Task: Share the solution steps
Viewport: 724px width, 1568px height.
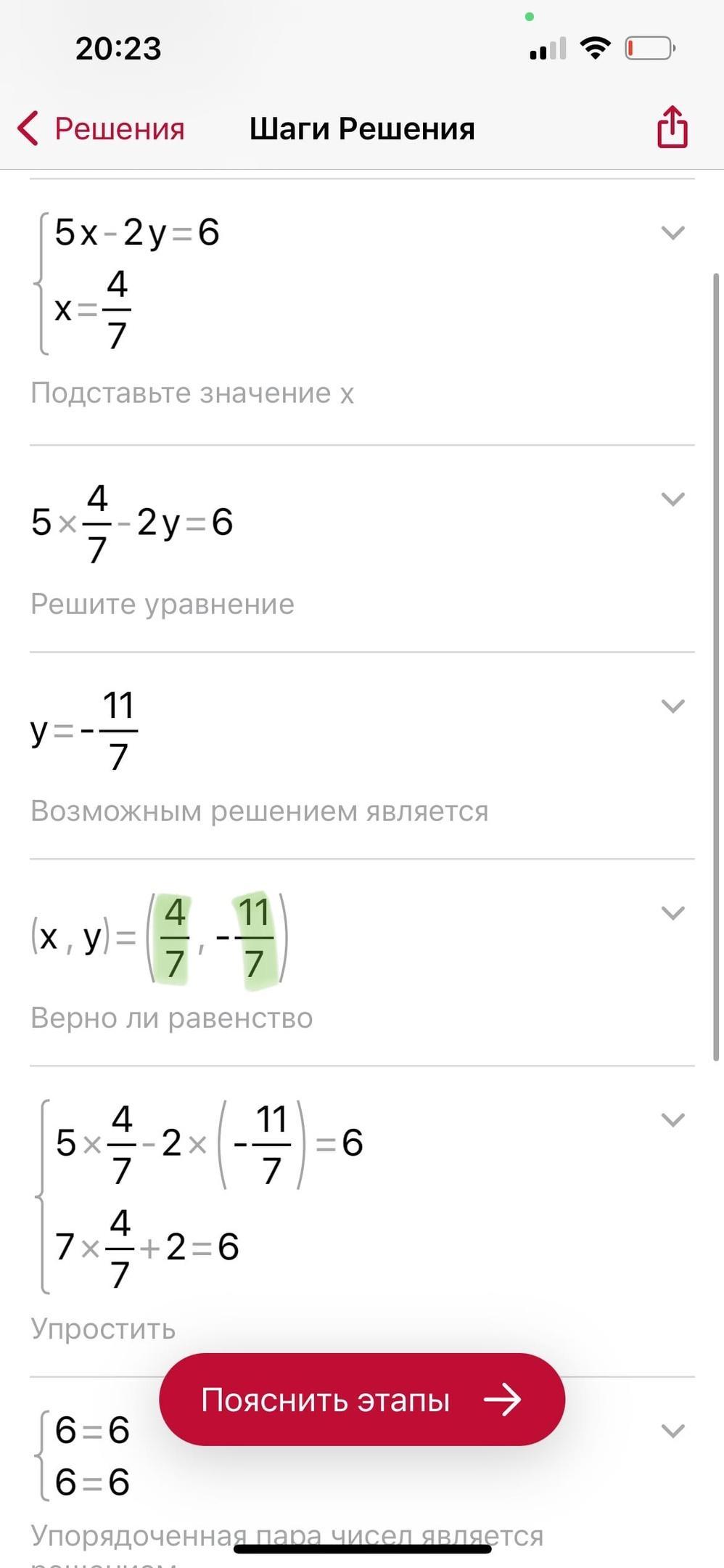Action: pos(672,128)
